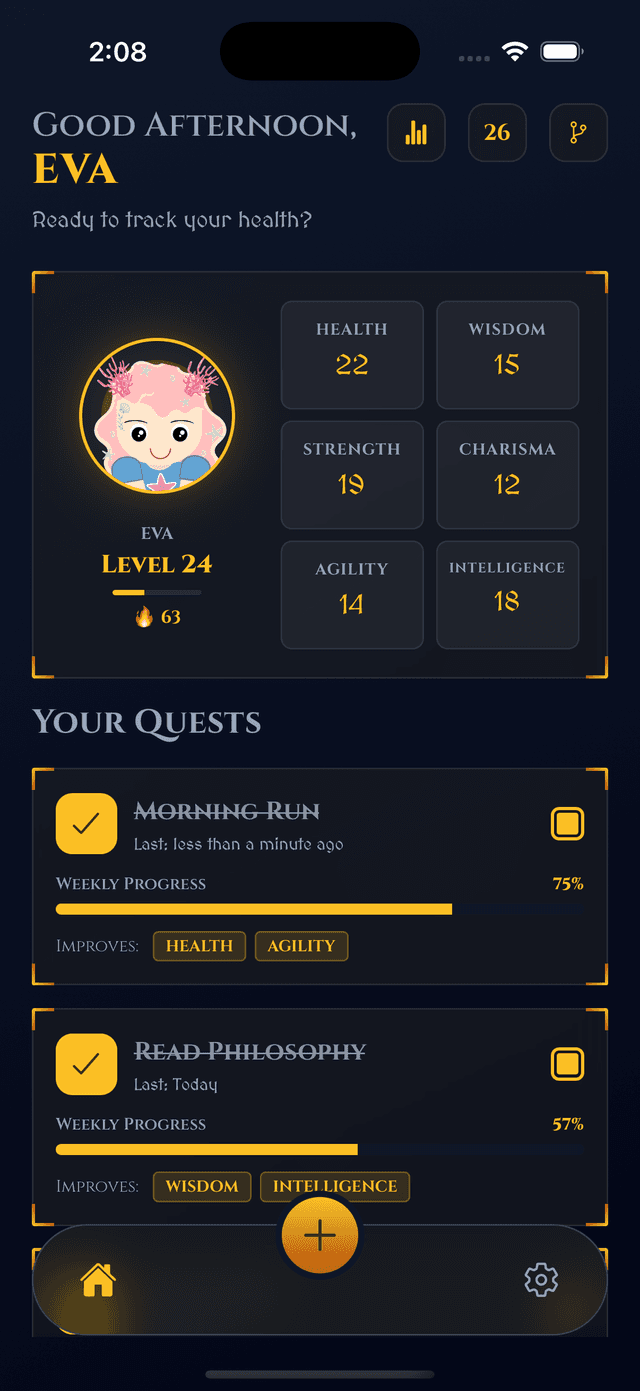Uncheck the Read Philosophy quest

pyautogui.click(x=87, y=1064)
